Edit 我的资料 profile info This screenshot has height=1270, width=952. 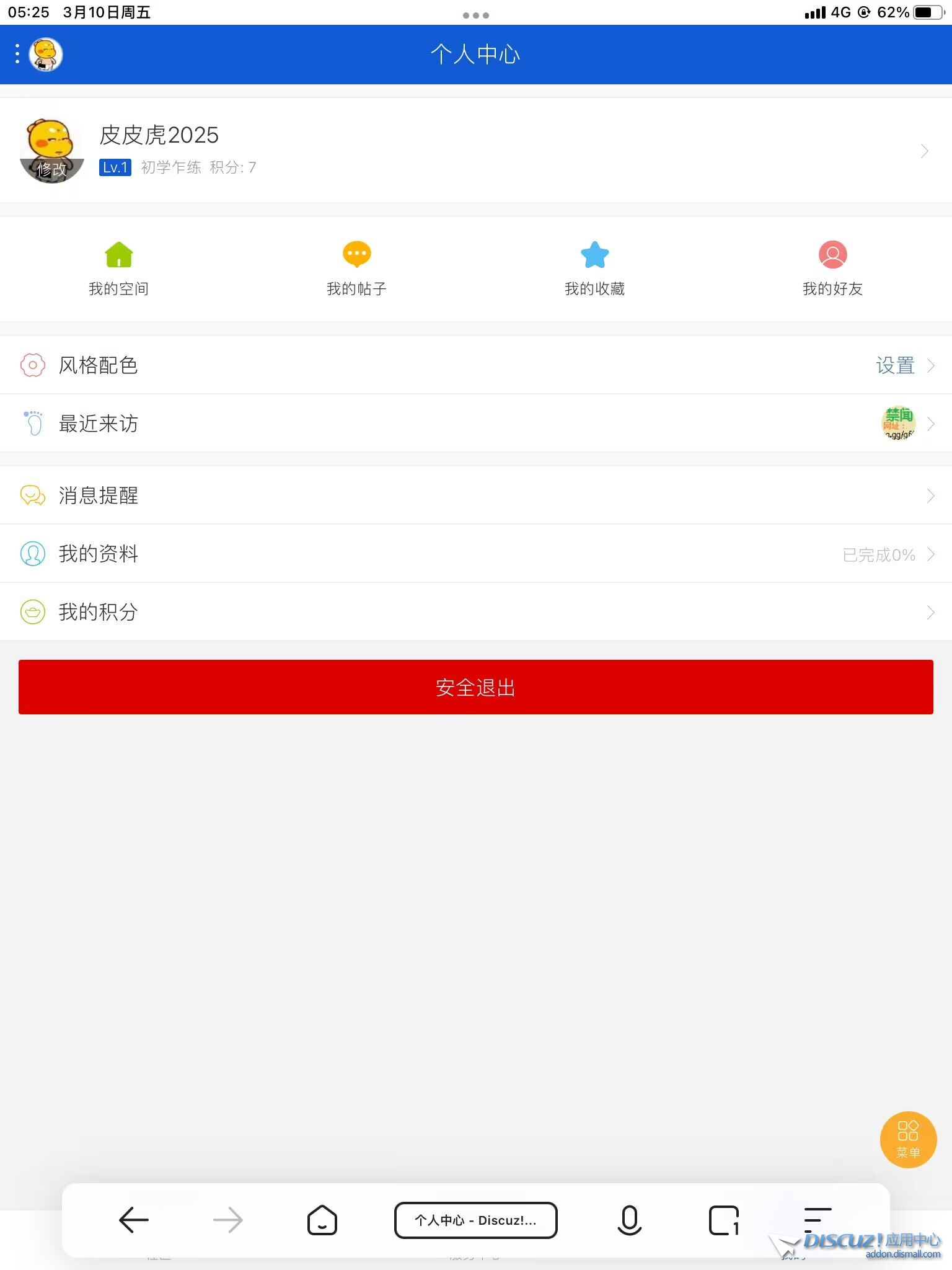pyautogui.click(x=476, y=554)
